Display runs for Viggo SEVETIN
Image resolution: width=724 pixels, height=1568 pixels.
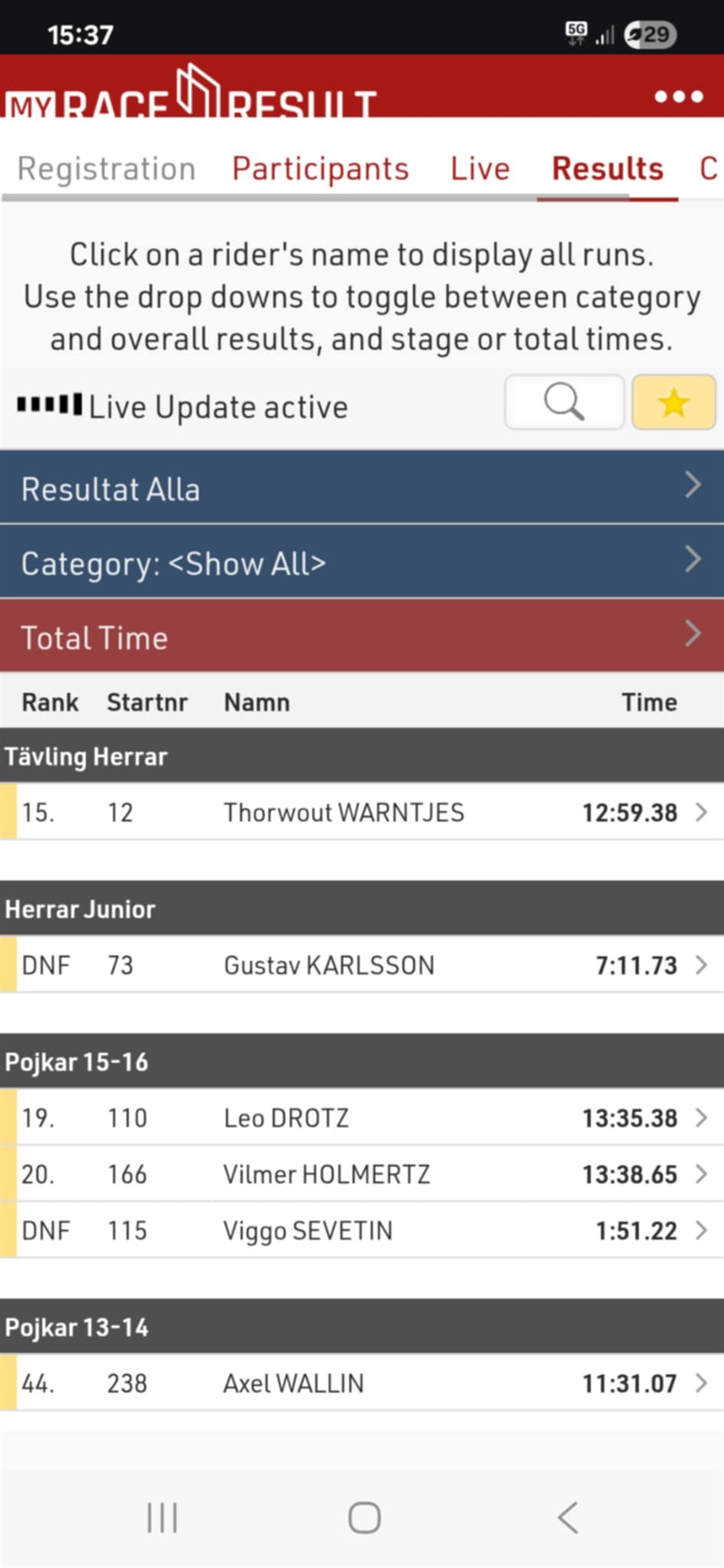308,1230
